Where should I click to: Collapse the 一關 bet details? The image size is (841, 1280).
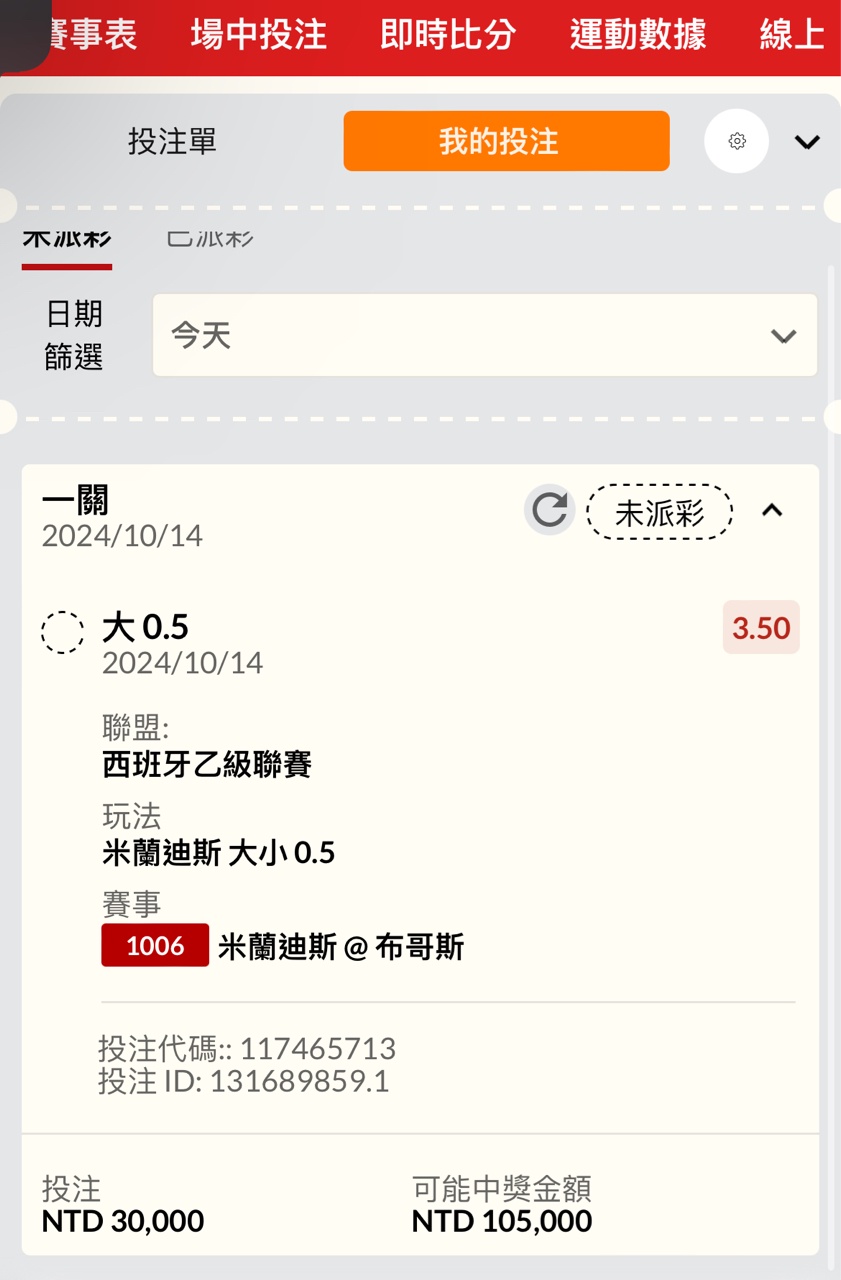pyautogui.click(x=772, y=511)
